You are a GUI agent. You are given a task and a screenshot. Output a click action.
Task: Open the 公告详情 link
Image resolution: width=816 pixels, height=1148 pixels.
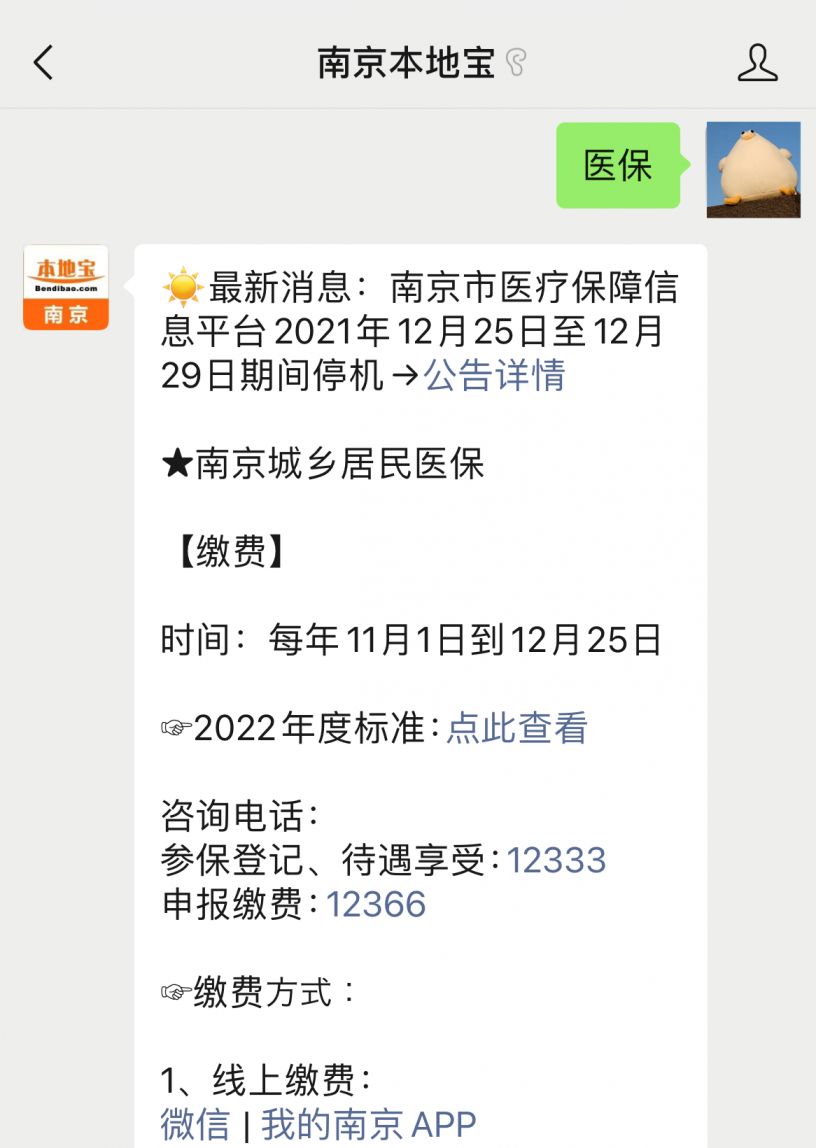pos(495,375)
